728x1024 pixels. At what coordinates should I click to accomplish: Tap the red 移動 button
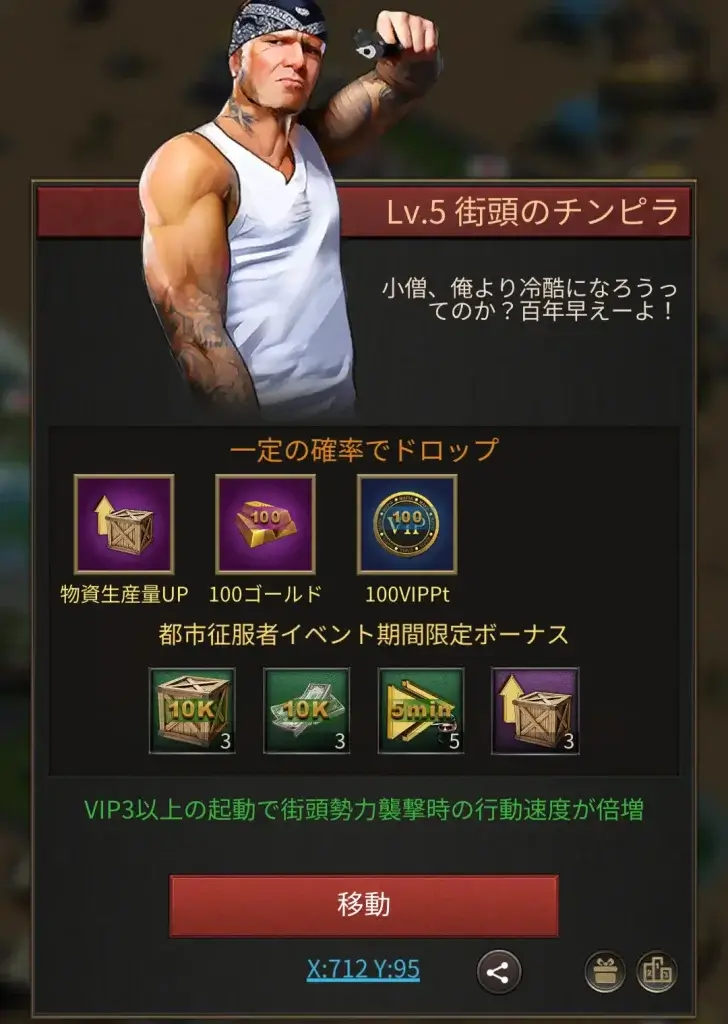coord(363,906)
